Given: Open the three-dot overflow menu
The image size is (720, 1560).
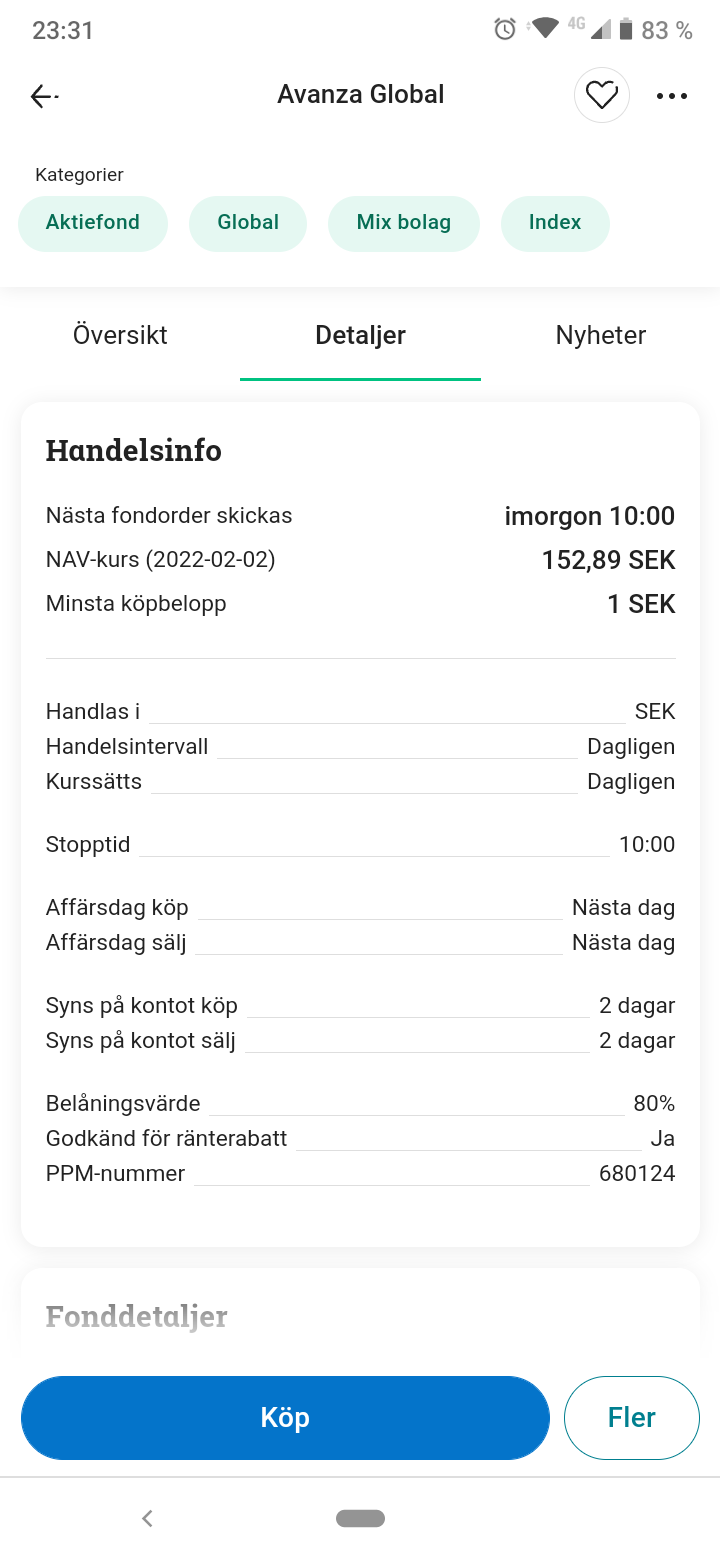Looking at the screenshot, I should click(672, 96).
